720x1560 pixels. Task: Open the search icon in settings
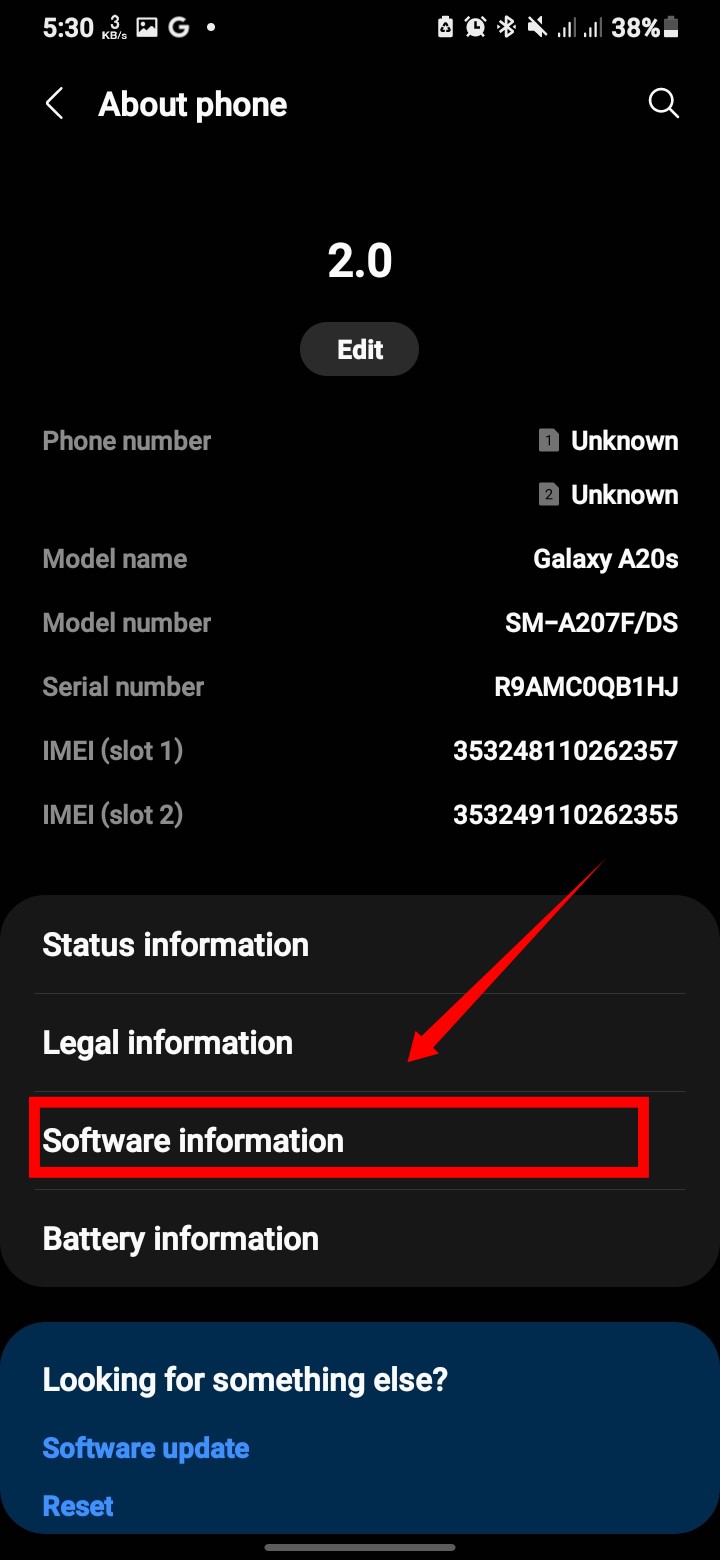[x=663, y=103]
